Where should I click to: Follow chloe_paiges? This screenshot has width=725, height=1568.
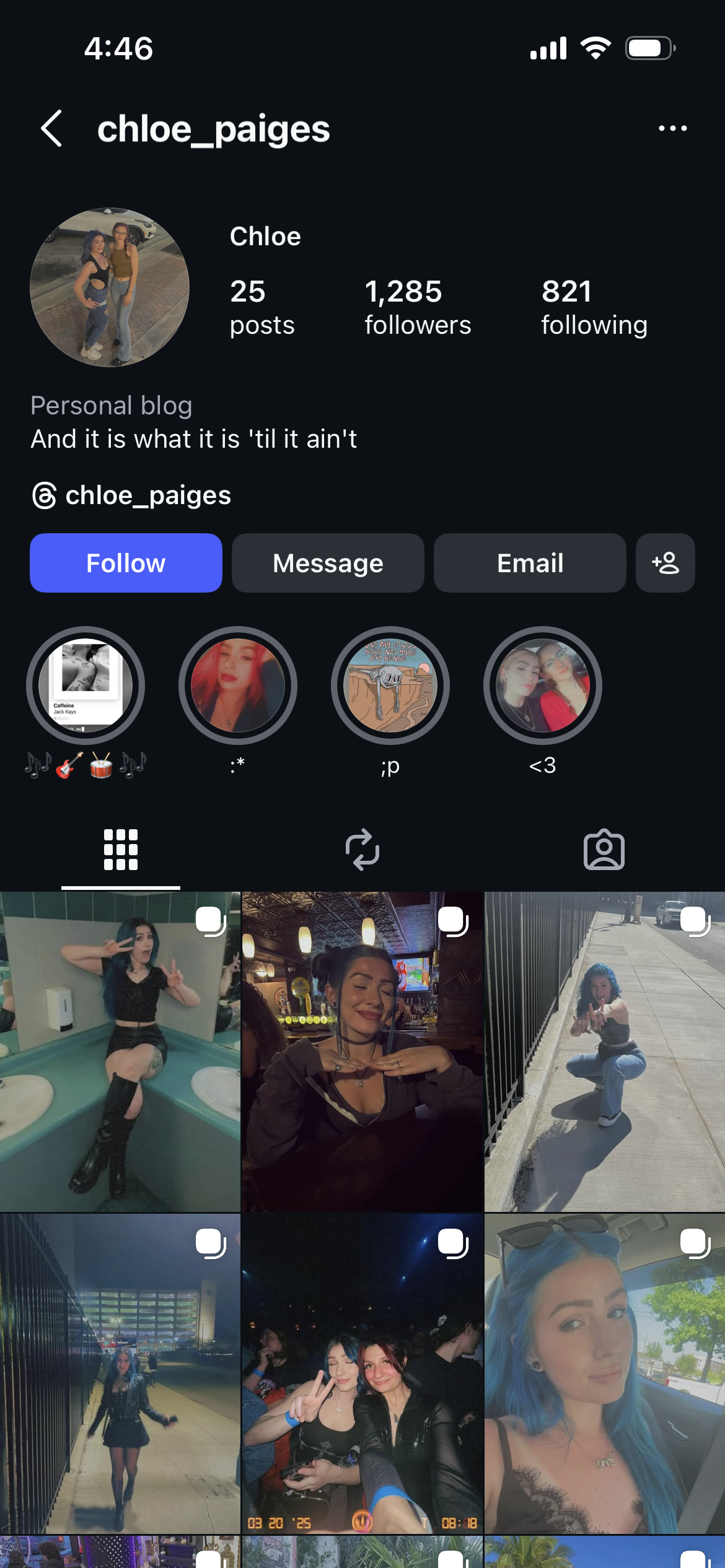click(x=126, y=563)
